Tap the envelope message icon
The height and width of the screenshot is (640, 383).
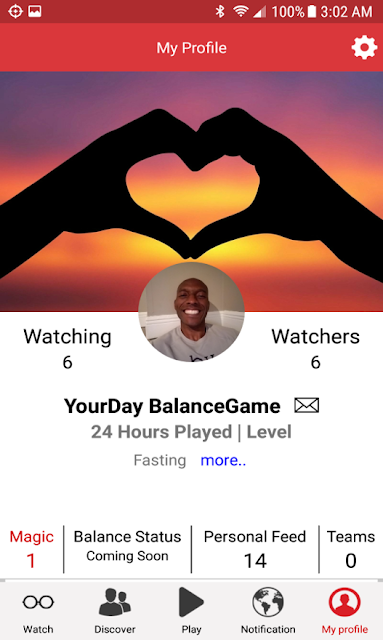[x=307, y=405]
